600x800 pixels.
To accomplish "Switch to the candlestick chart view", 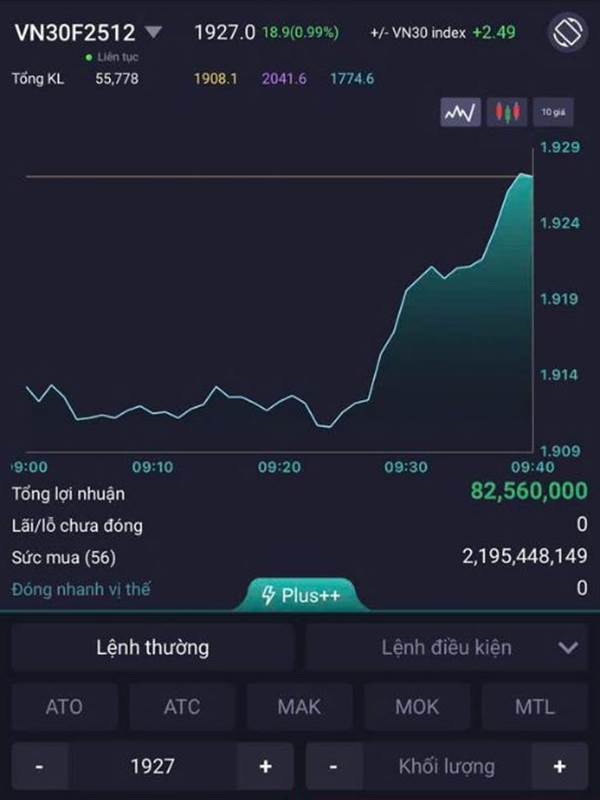I will pos(507,113).
